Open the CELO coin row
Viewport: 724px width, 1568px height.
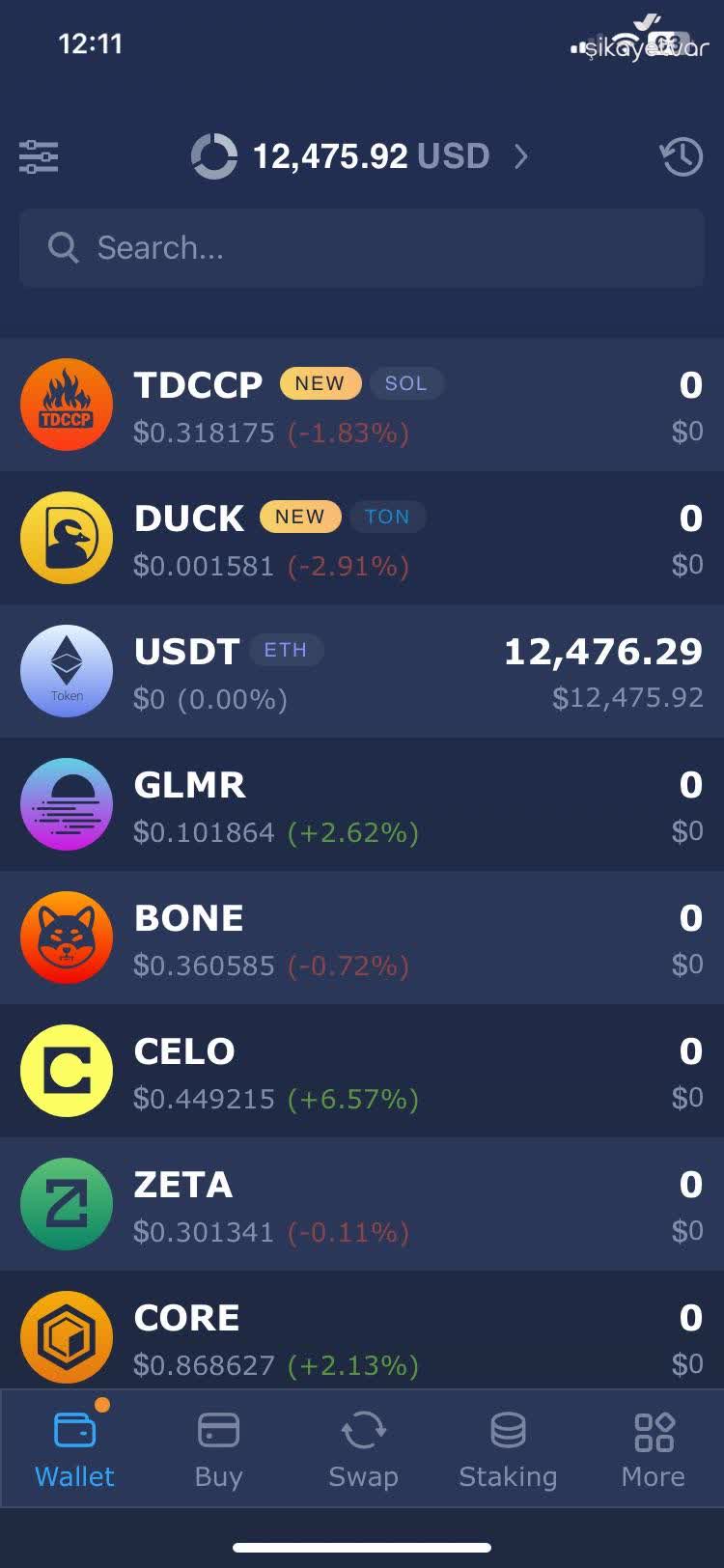(x=362, y=1071)
